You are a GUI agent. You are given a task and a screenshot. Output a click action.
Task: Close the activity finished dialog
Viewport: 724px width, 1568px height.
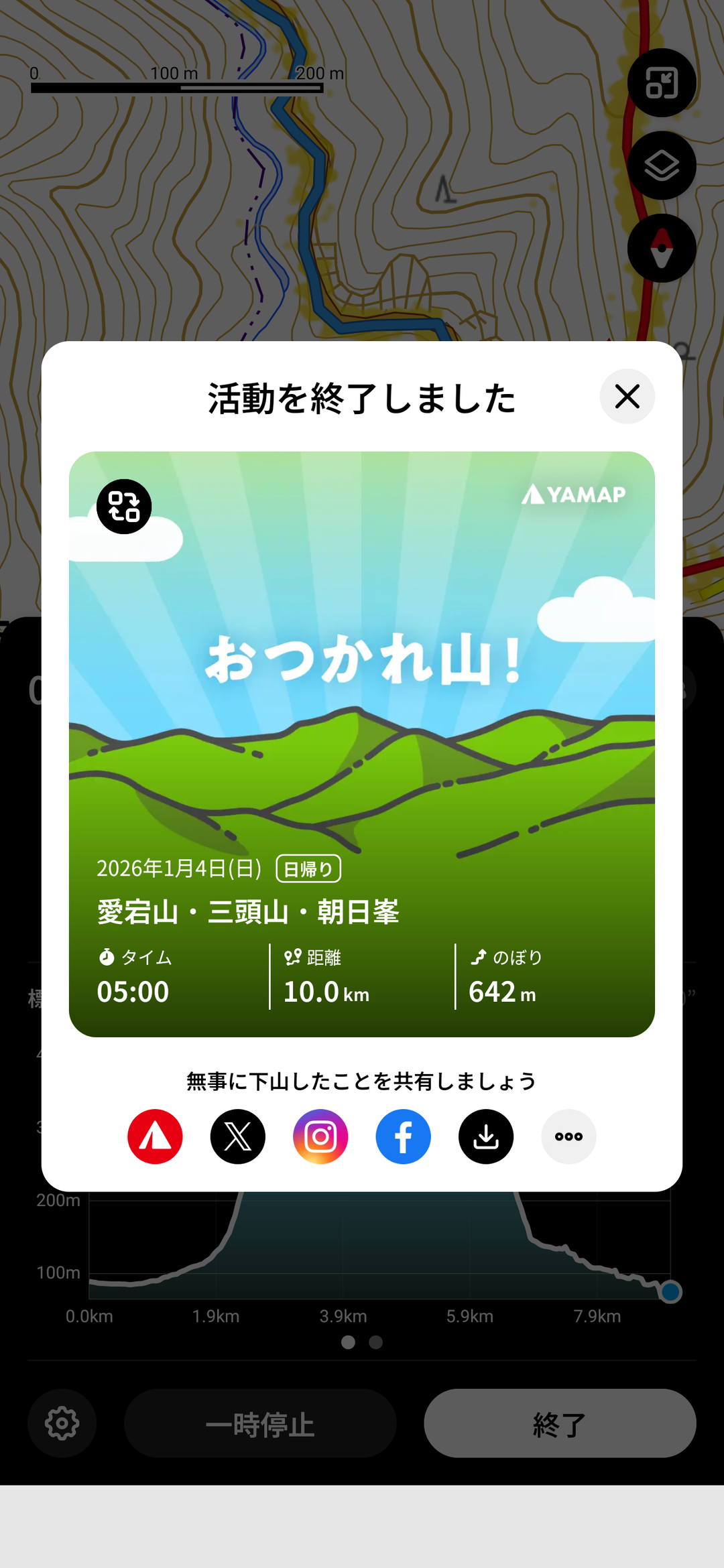(627, 397)
